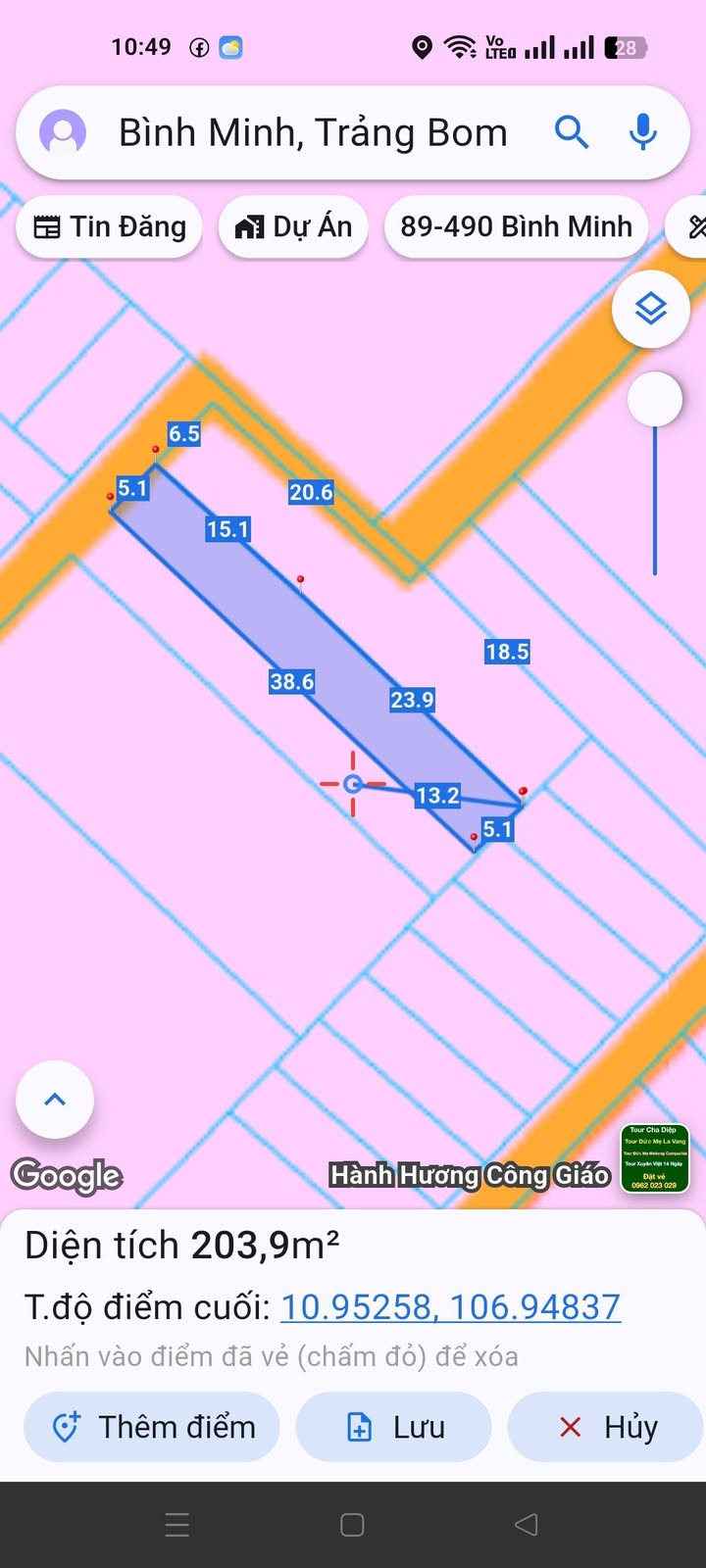Open the end point coordinates link
This screenshot has height=1568, width=706.
click(x=451, y=1306)
